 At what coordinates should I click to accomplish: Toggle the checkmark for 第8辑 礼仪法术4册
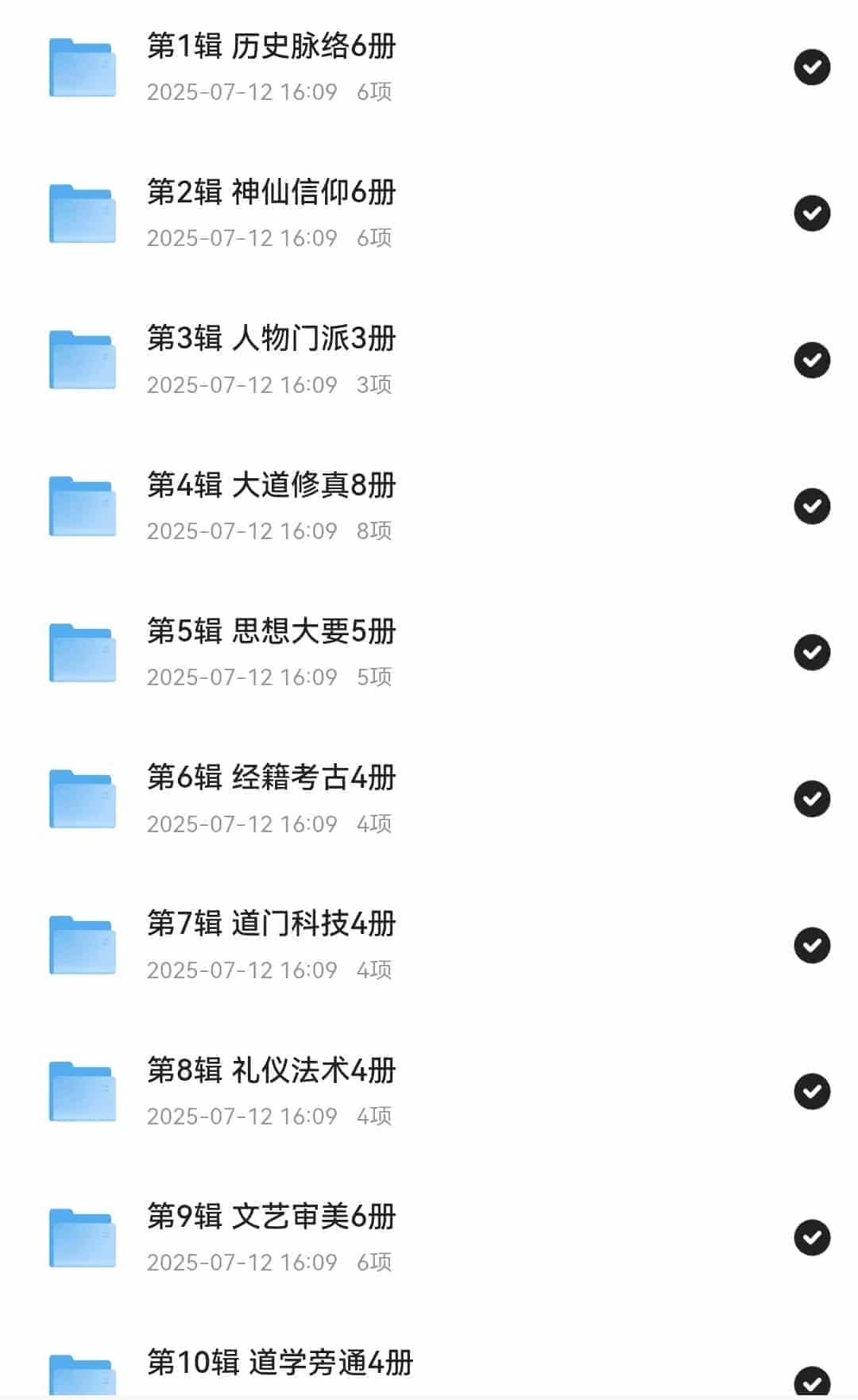(811, 1090)
